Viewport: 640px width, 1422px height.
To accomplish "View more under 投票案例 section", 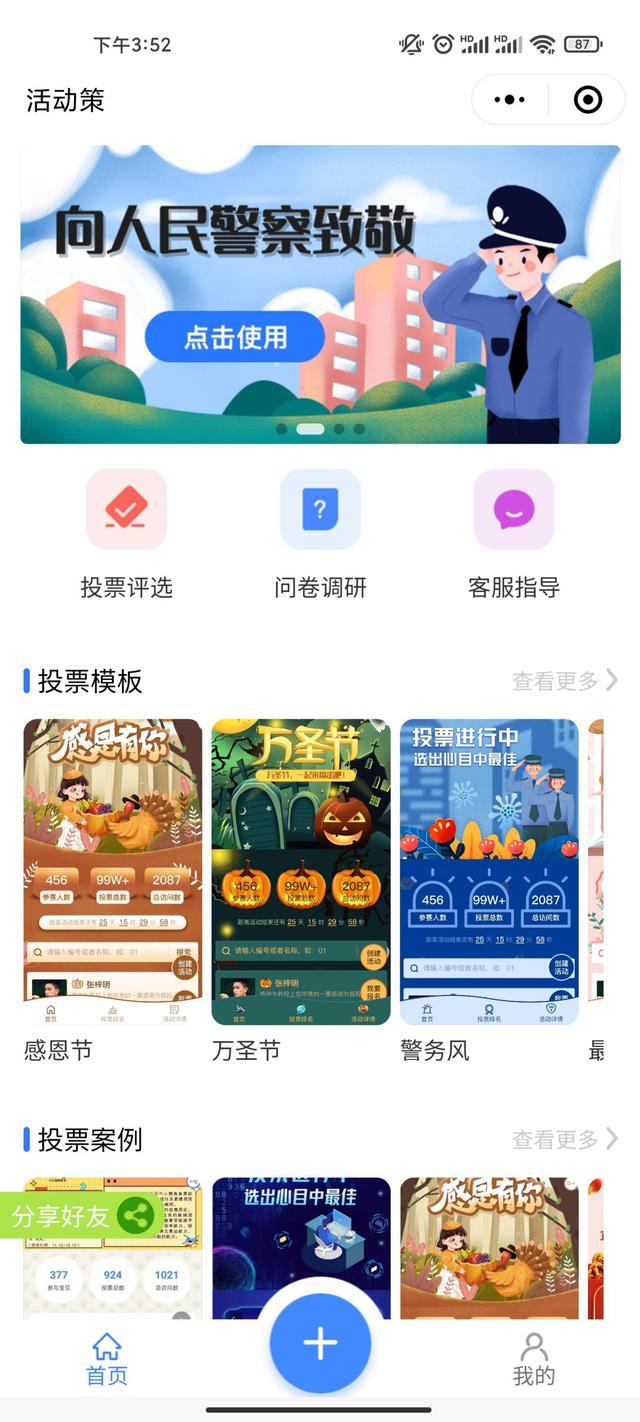I will [x=564, y=1139].
